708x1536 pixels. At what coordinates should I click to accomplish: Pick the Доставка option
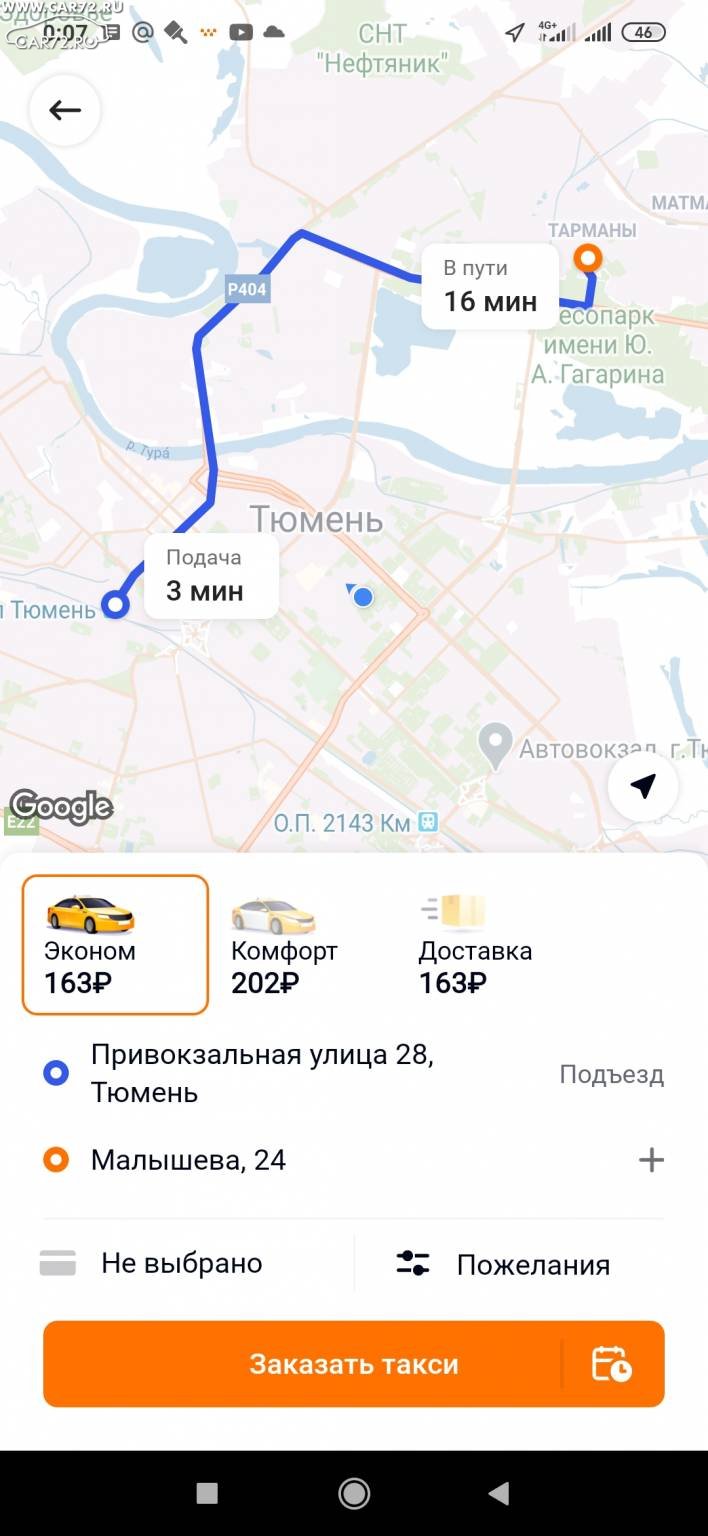(x=475, y=944)
